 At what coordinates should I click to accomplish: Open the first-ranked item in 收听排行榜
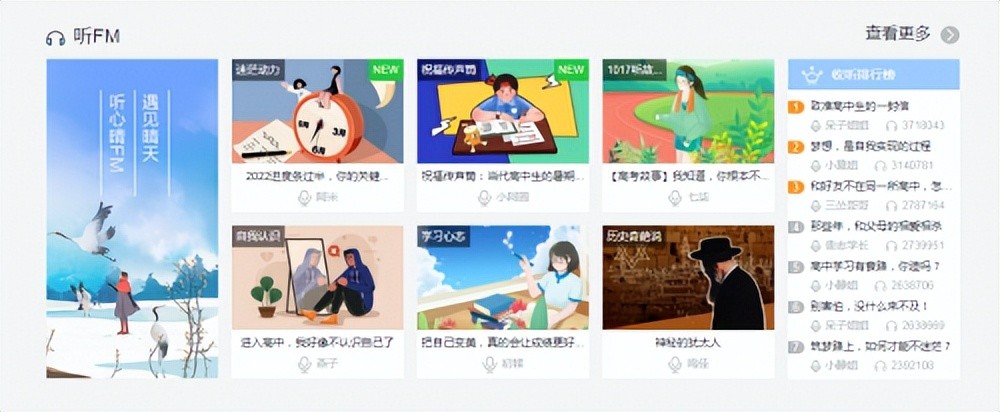click(860, 106)
